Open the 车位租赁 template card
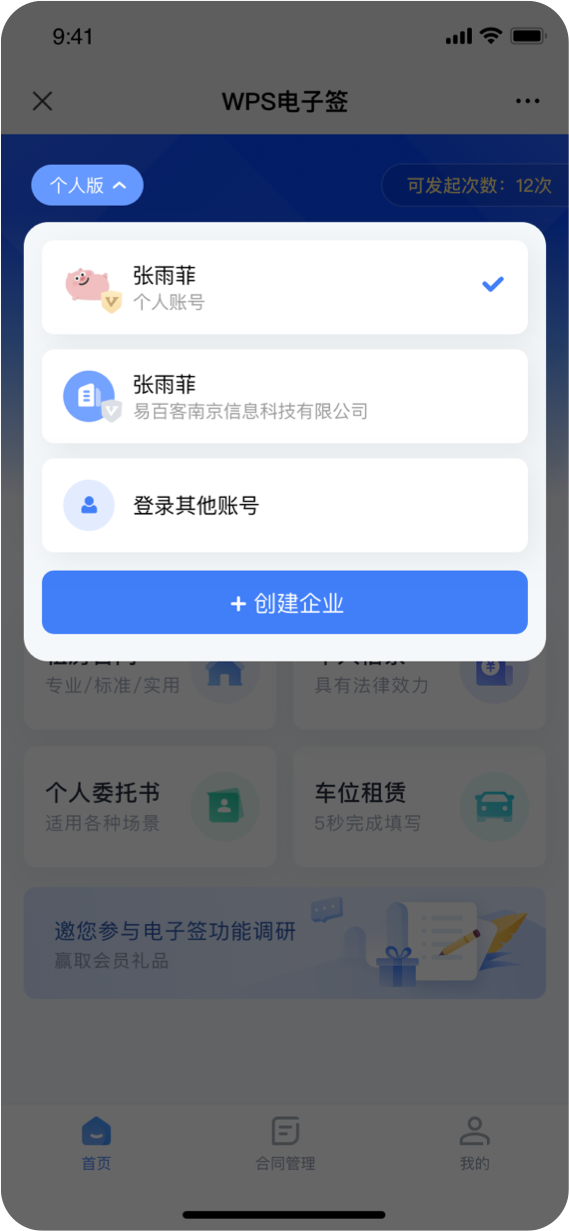This screenshot has width=569, height=1231. coord(419,806)
